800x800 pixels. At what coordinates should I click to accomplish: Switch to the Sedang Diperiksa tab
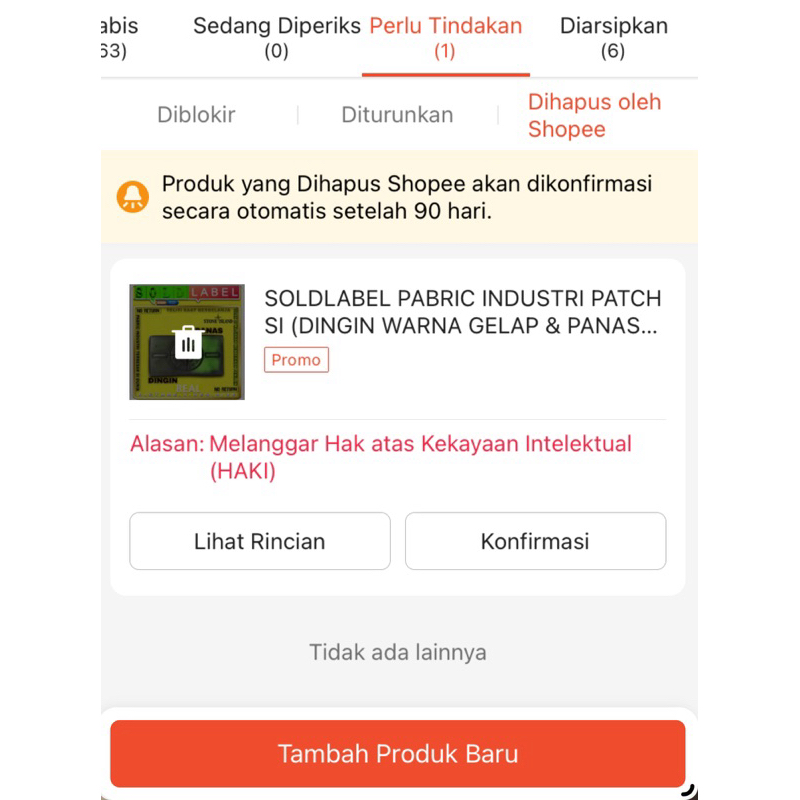(x=276, y=38)
